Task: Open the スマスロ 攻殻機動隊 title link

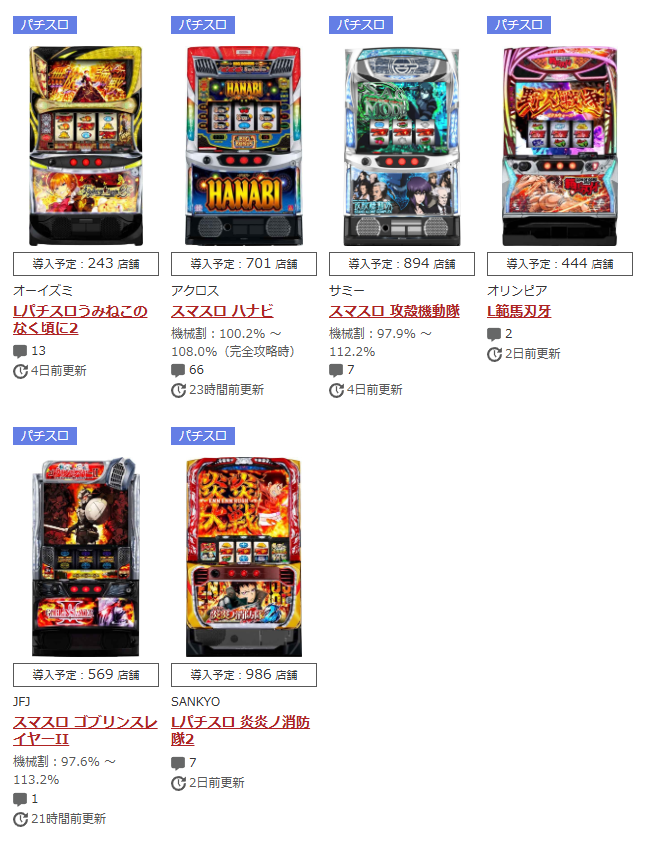Action: click(394, 311)
